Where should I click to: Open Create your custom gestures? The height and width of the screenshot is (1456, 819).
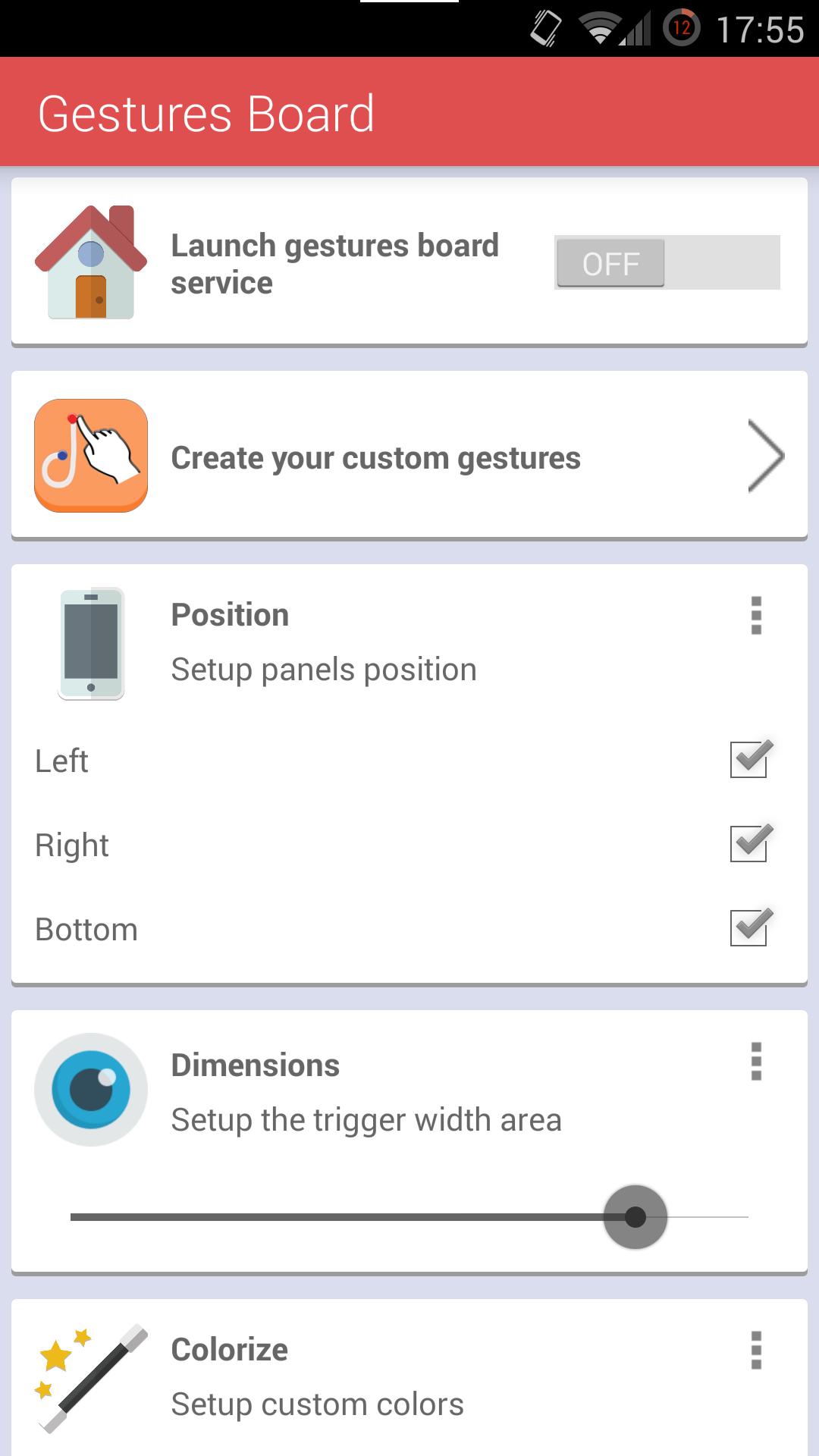click(x=375, y=455)
